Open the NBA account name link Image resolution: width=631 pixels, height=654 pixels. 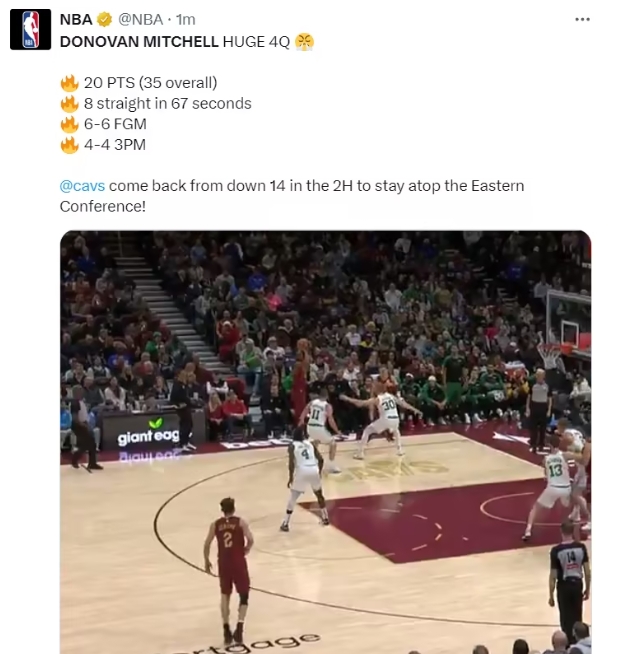coord(76,19)
